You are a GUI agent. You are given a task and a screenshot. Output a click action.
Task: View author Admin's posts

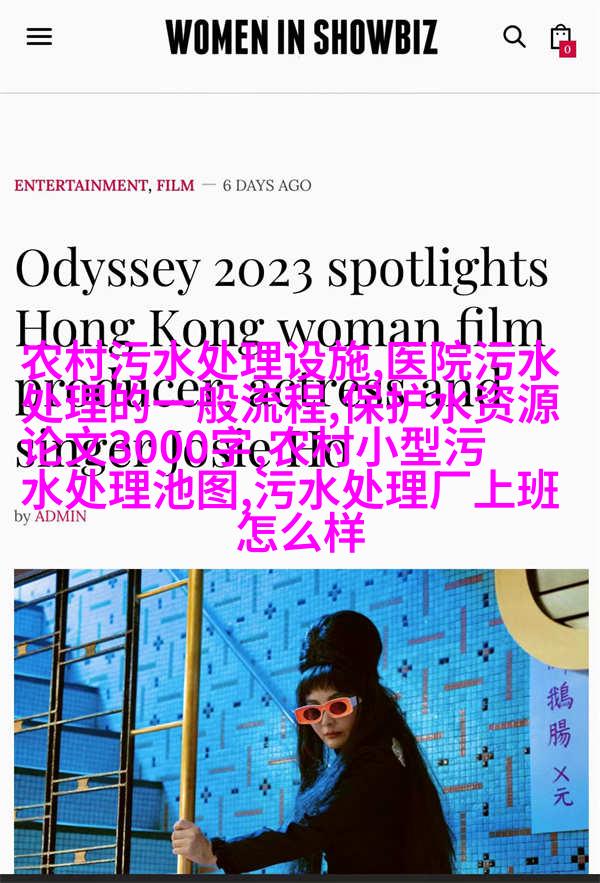coord(60,516)
